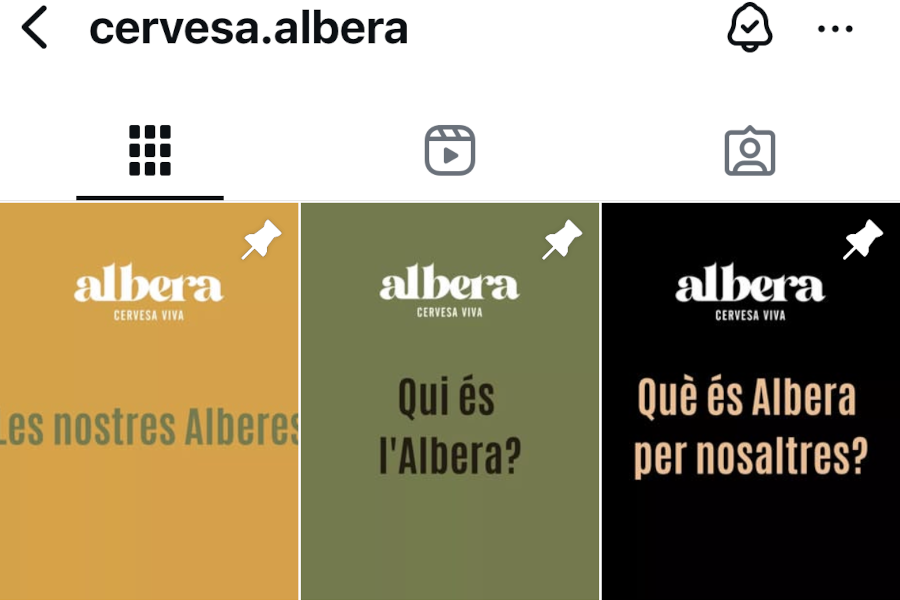Image resolution: width=900 pixels, height=600 pixels.
Task: Open the three-dot overflow menu
Action: coord(835,29)
